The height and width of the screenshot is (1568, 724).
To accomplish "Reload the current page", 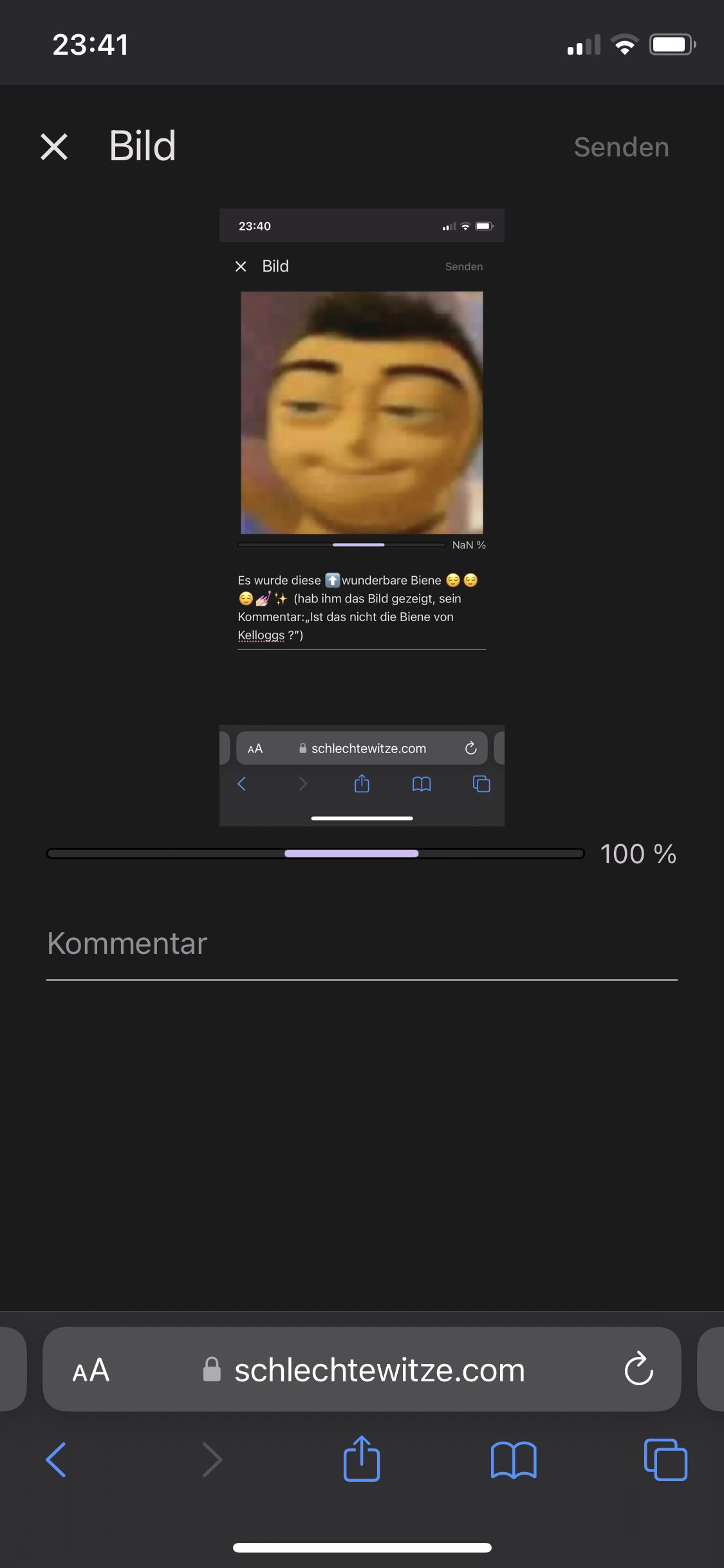I will pos(638,1370).
